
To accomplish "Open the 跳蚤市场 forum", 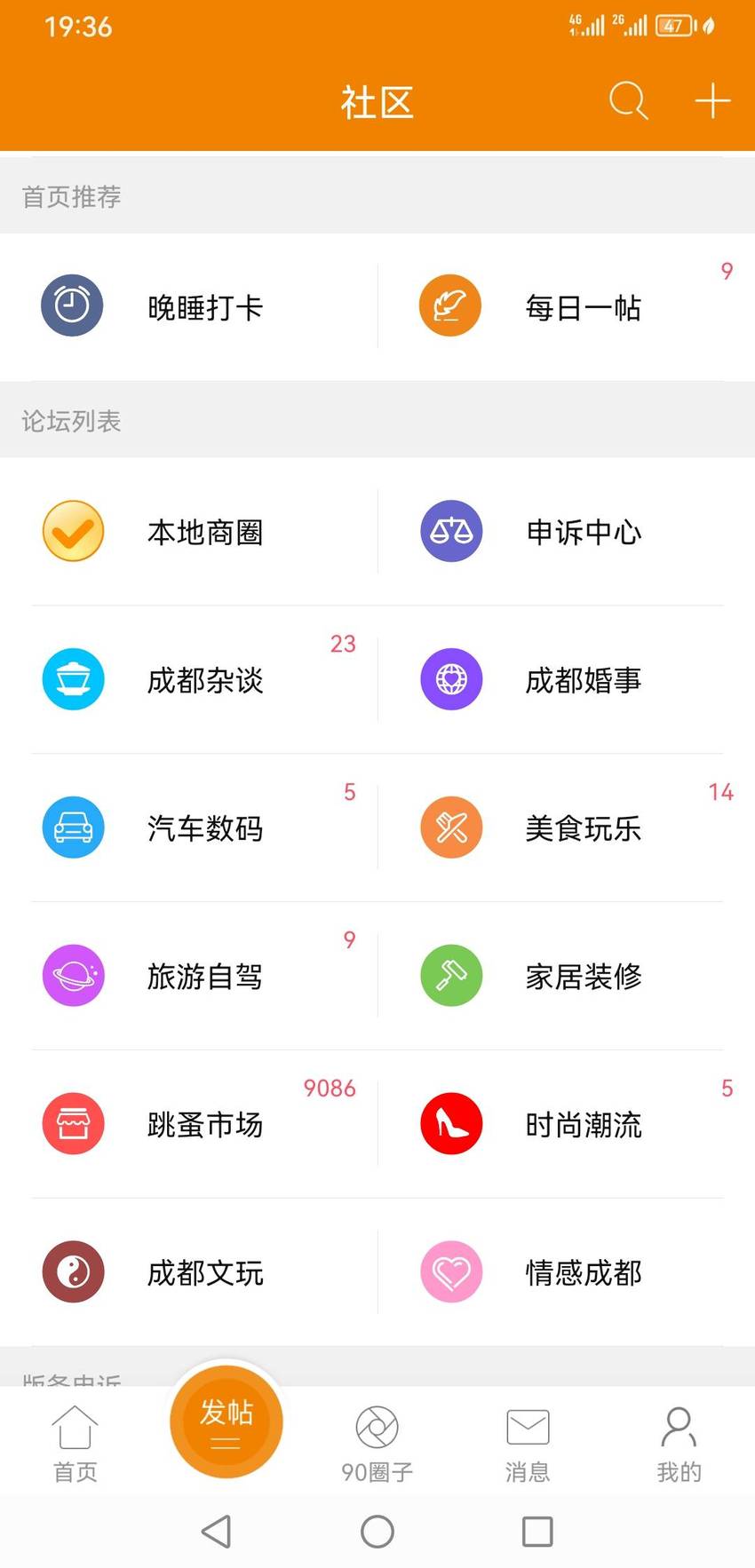I will (188, 1124).
